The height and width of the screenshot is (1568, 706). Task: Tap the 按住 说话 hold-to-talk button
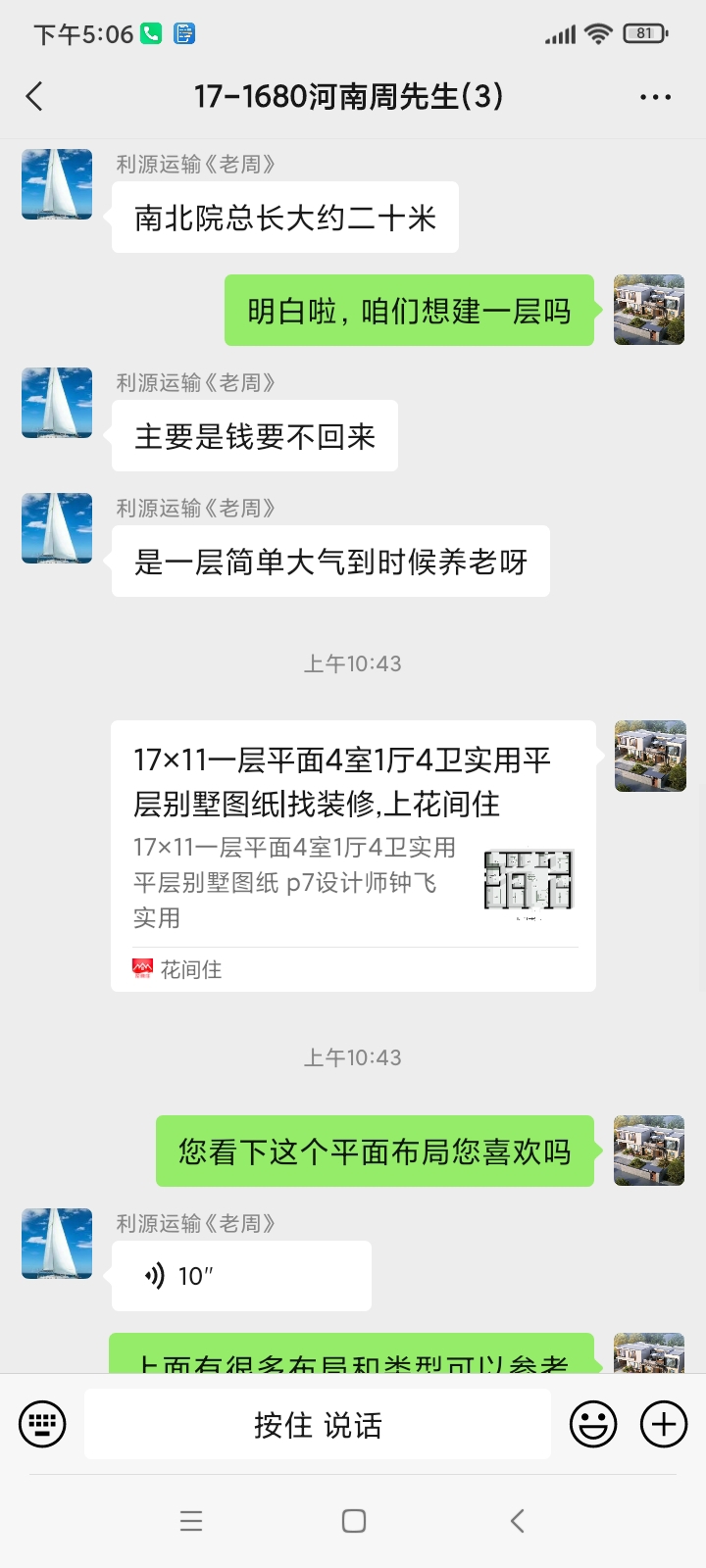pos(318,1425)
